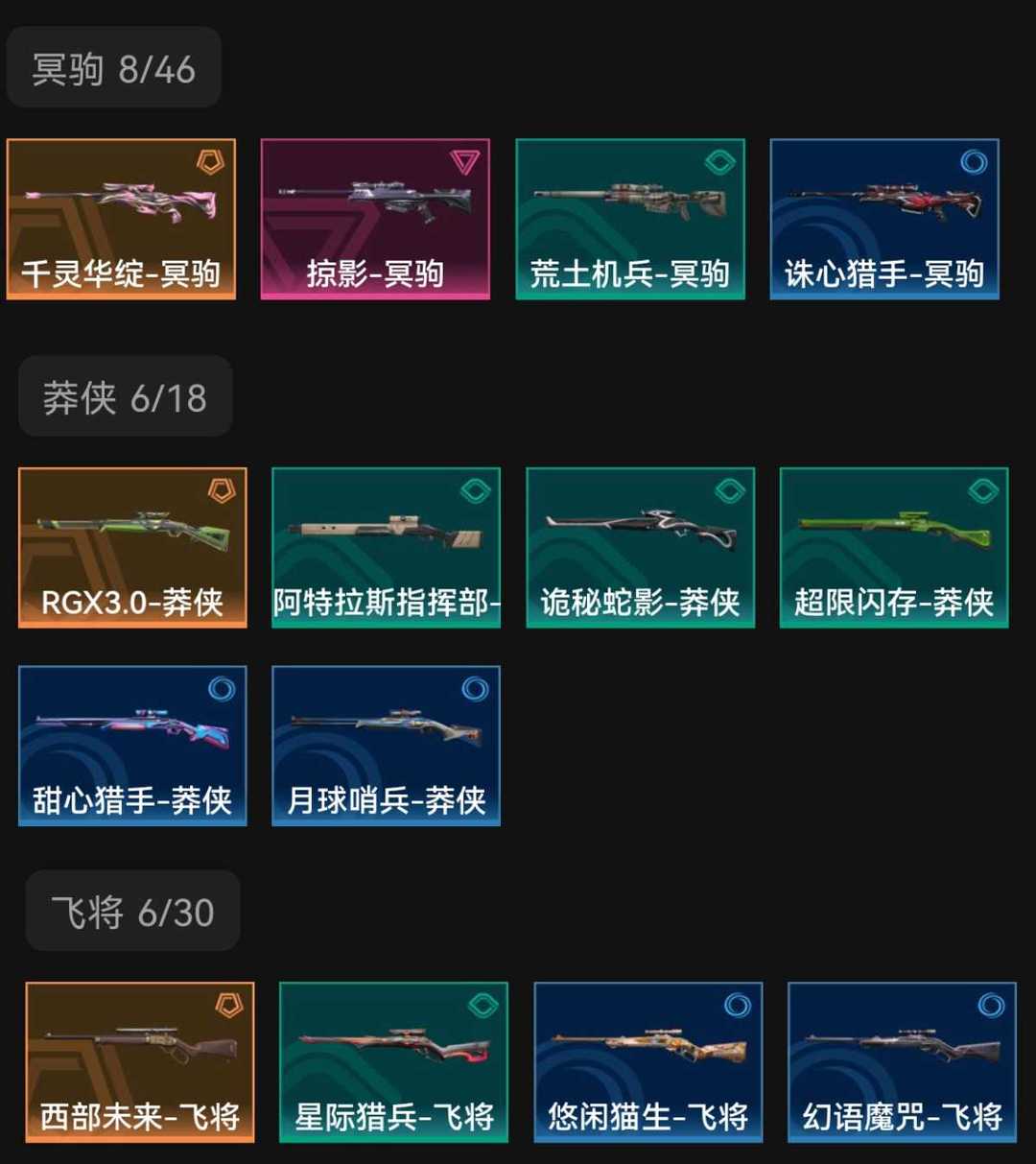The image size is (1036, 1164).
Task: Open the 甜心猎手-莽侠 skin
Action: pyautogui.click(x=132, y=747)
